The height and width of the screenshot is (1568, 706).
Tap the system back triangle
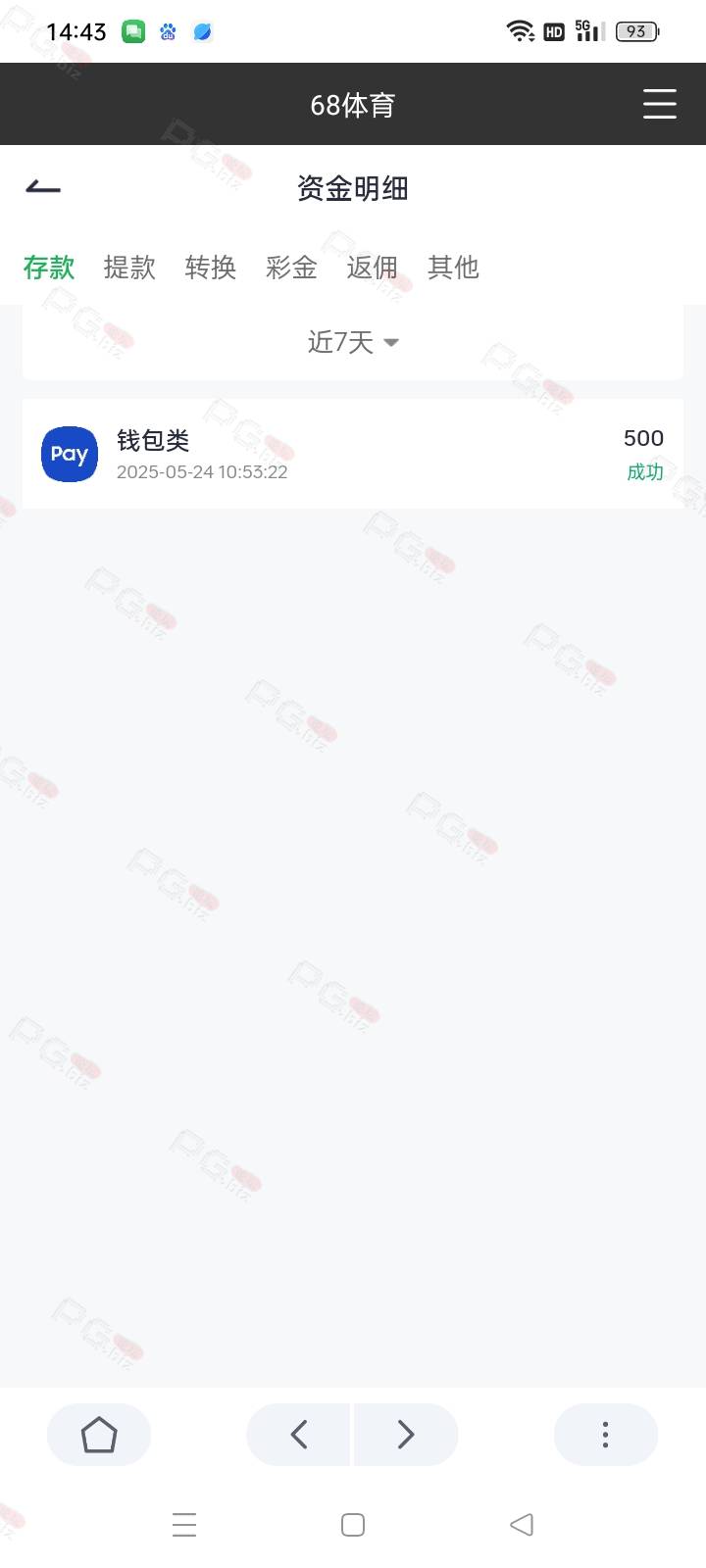coord(522,1525)
